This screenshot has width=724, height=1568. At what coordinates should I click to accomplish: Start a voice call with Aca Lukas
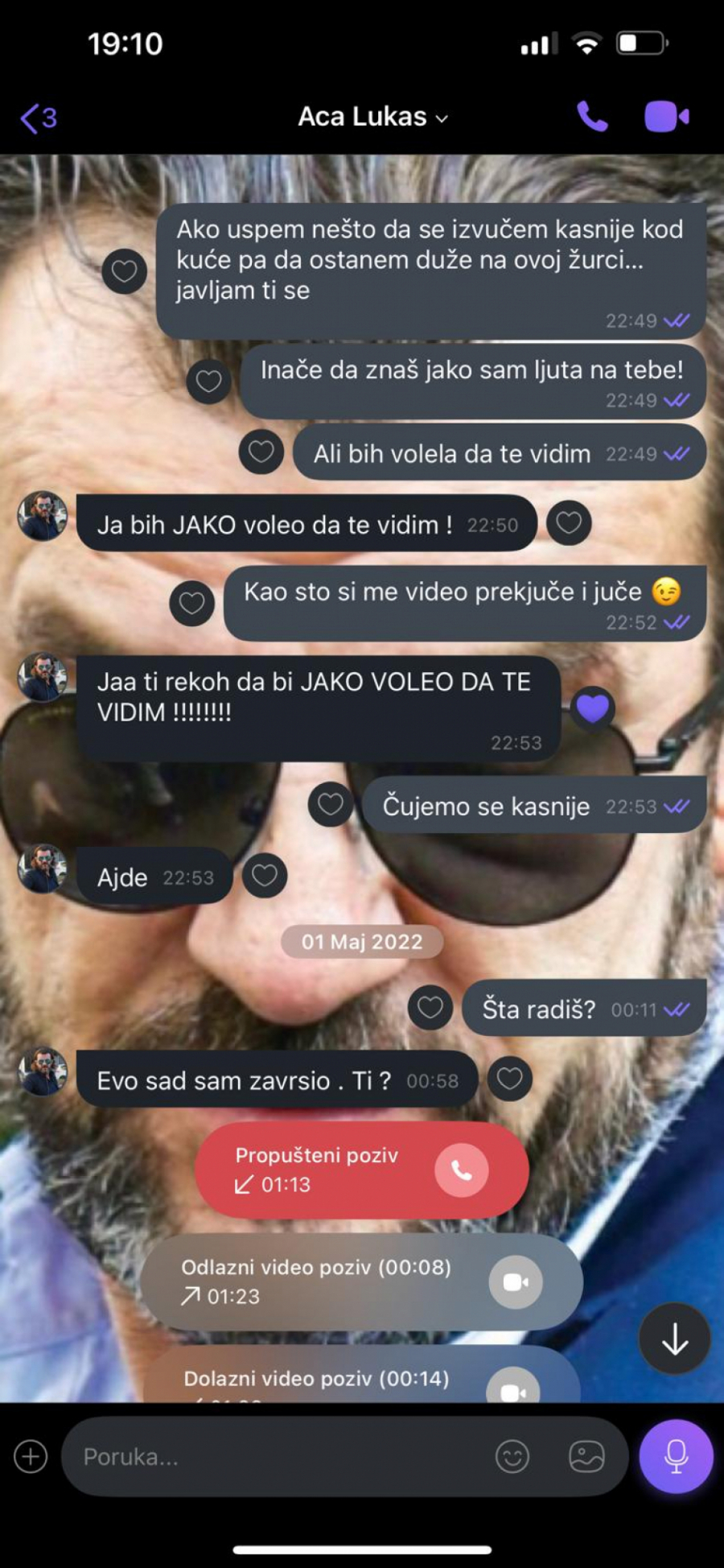click(x=592, y=118)
